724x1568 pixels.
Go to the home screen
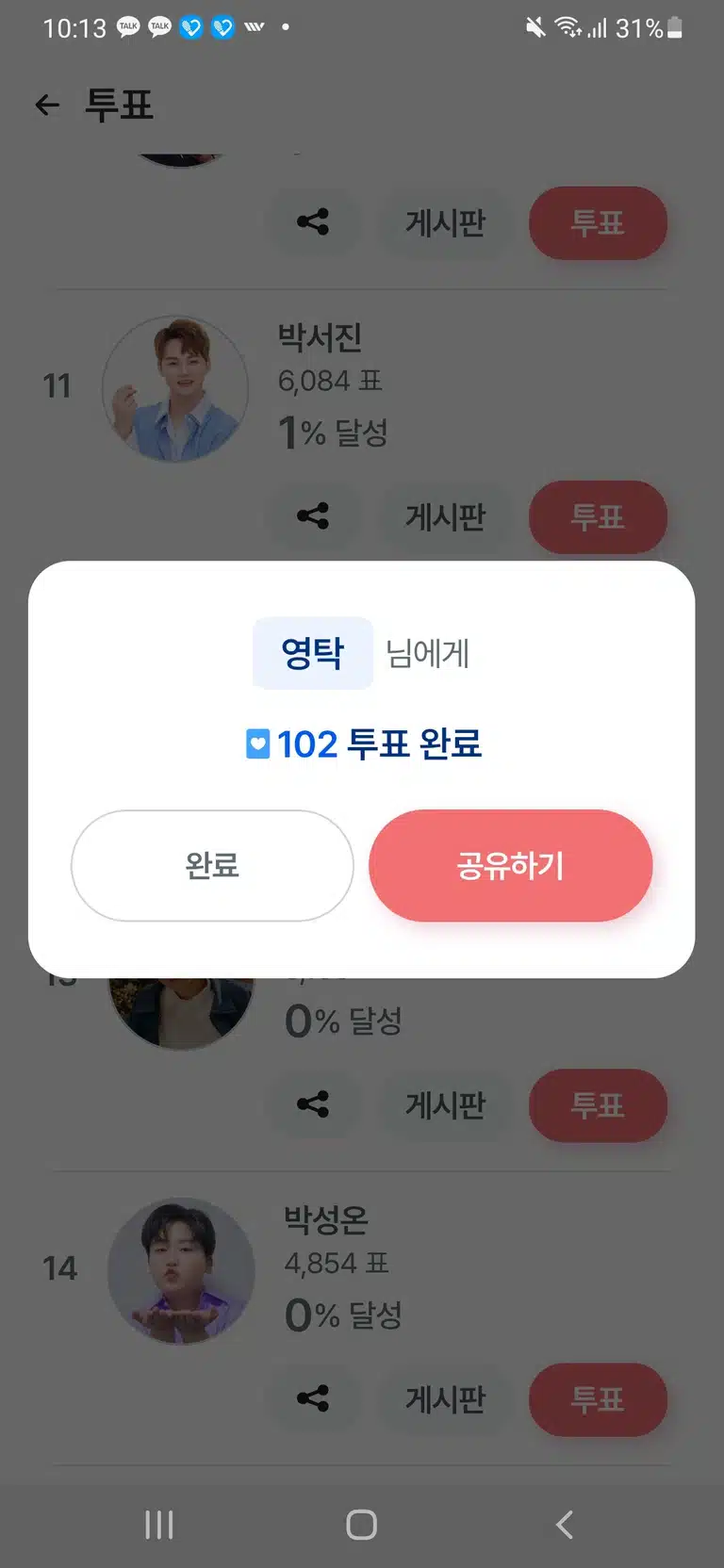[x=361, y=1525]
